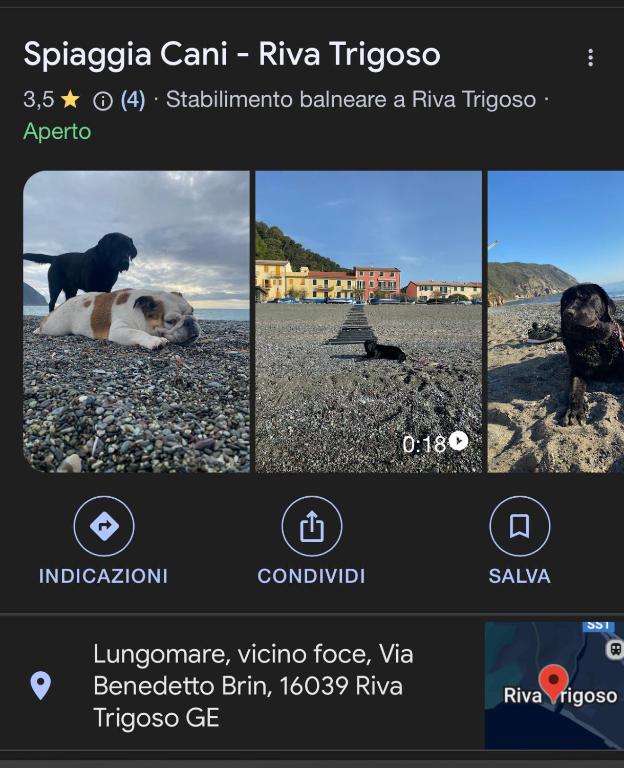
Task: Tap the info icon beside the rating
Action: pyautogui.click(x=102, y=100)
